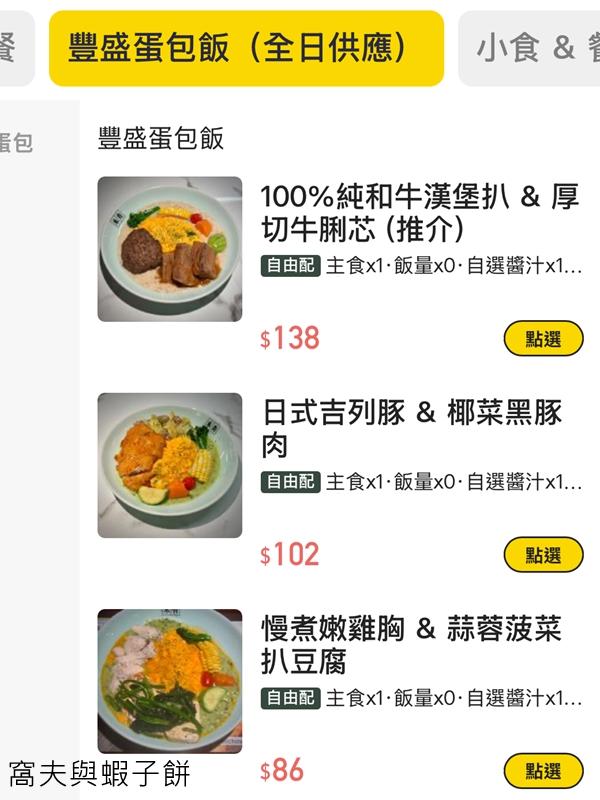Switch to the 小食 category tab

[530, 48]
